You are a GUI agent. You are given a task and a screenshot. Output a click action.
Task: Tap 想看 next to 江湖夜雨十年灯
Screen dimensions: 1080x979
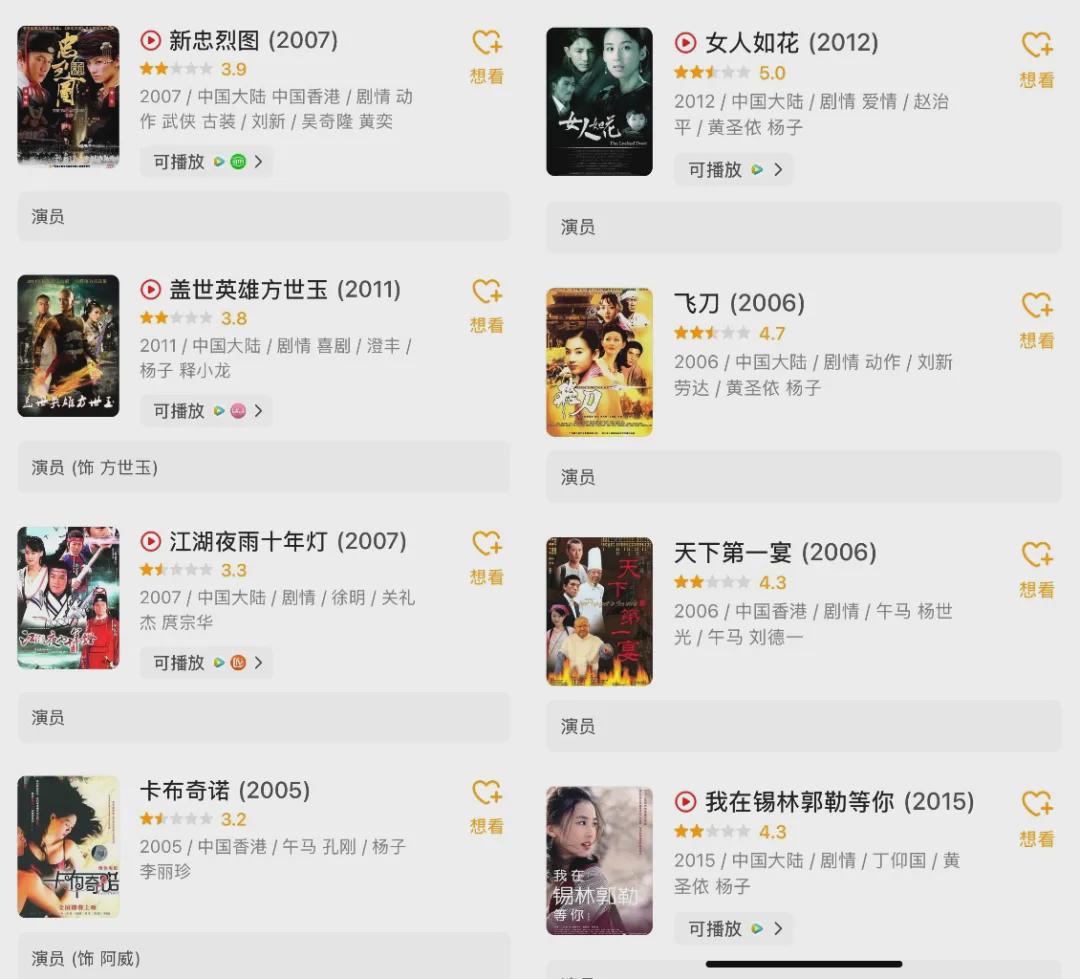coord(487,557)
